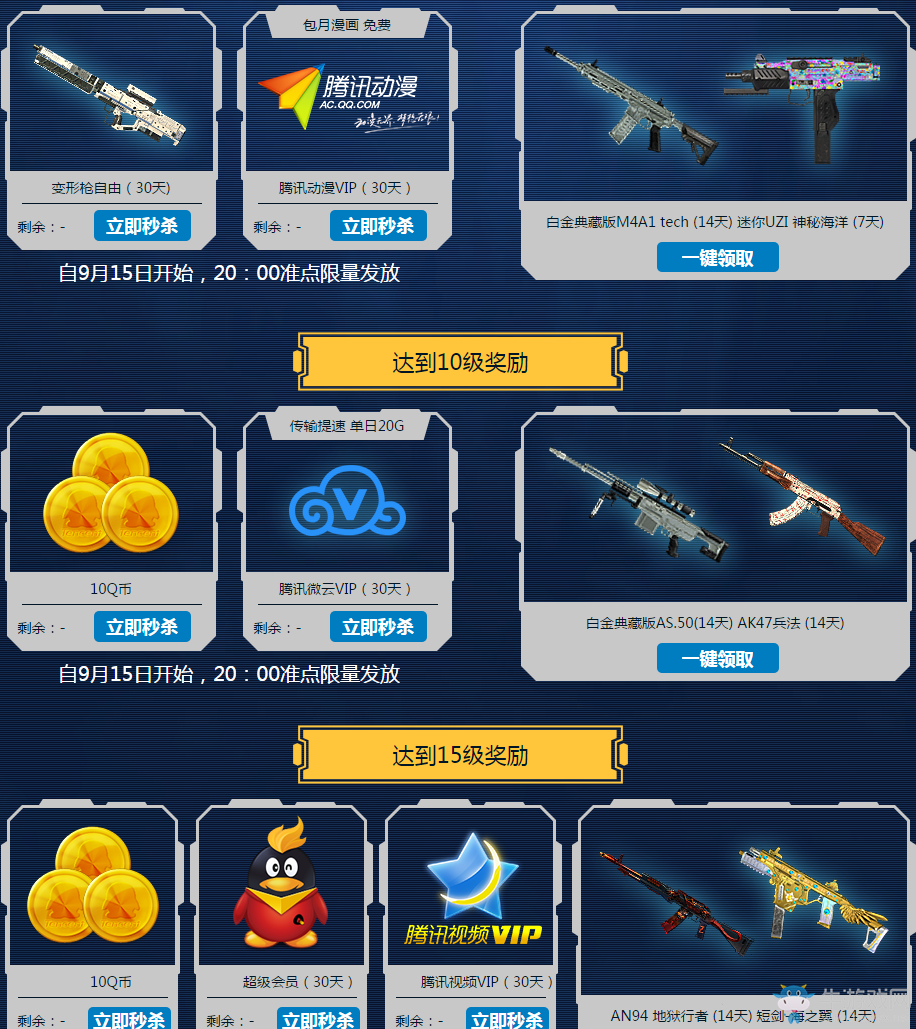Tap 立即秒杀 under 10Q币 in 15级奖励

point(129,1019)
